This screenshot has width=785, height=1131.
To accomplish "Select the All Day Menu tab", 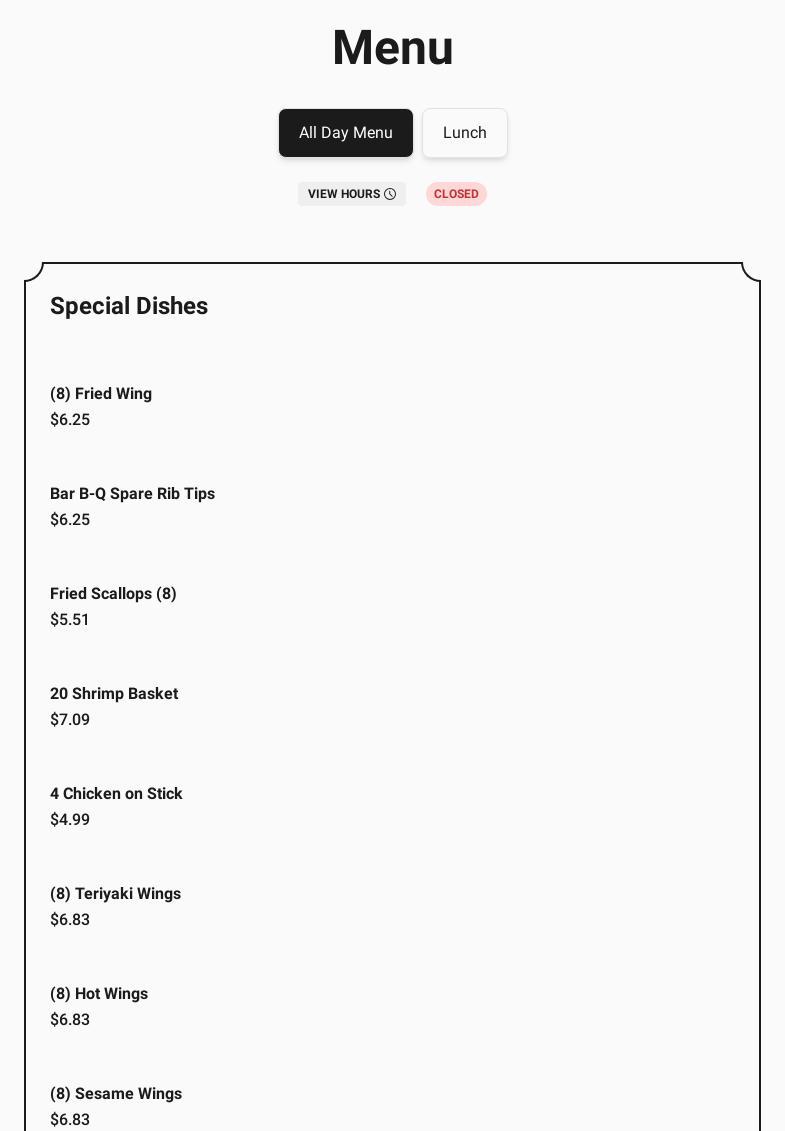I will [x=345, y=133].
